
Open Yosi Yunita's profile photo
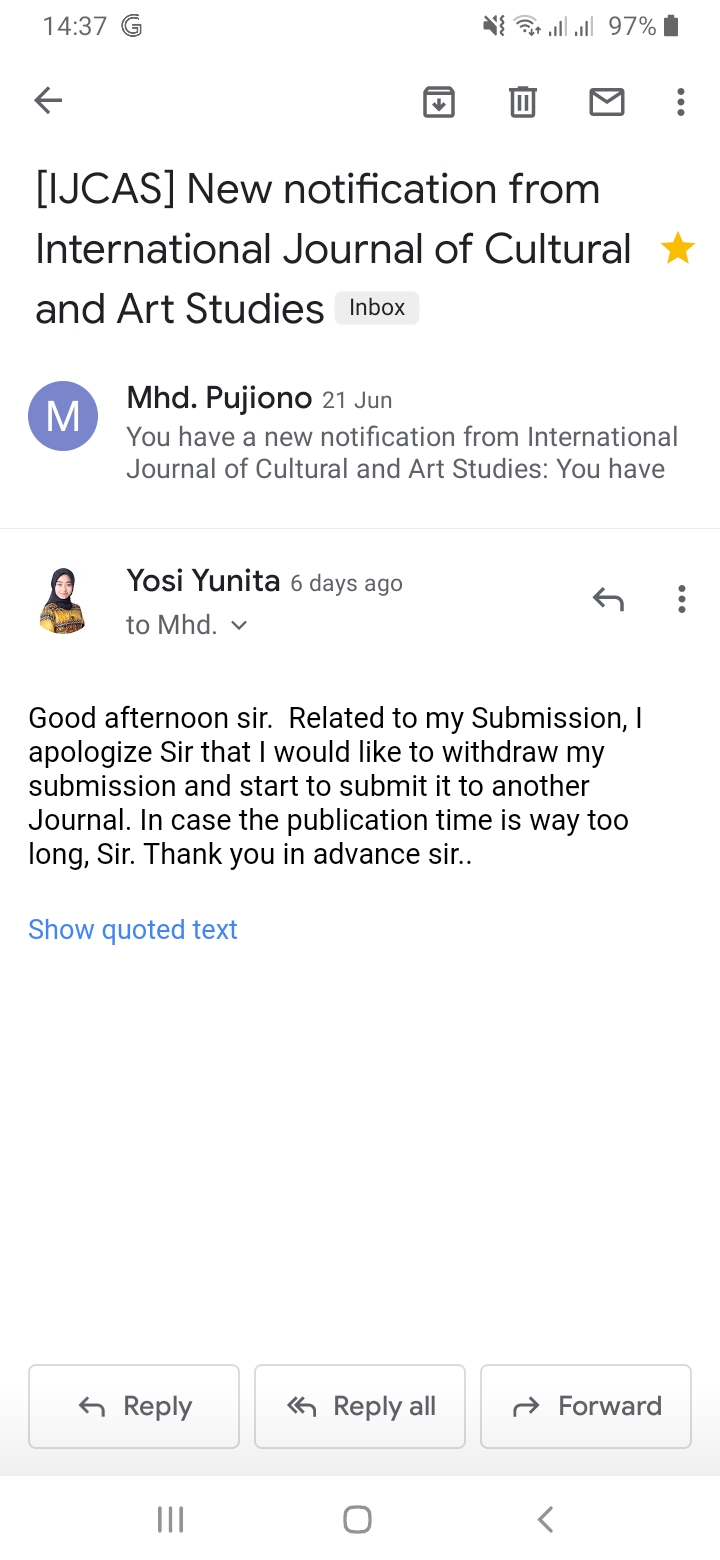(x=63, y=601)
